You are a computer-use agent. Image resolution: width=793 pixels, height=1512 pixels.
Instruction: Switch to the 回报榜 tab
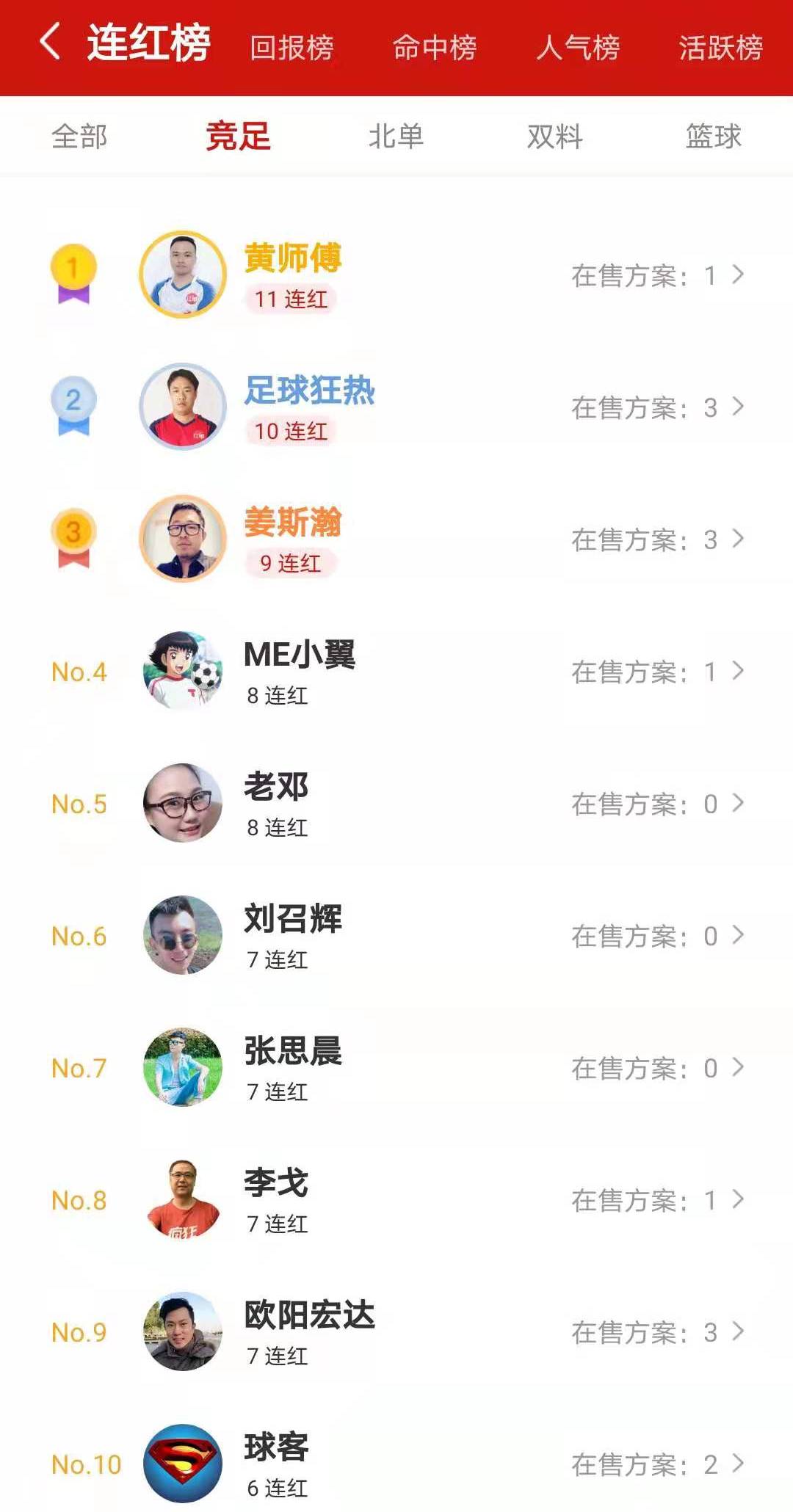click(x=292, y=48)
